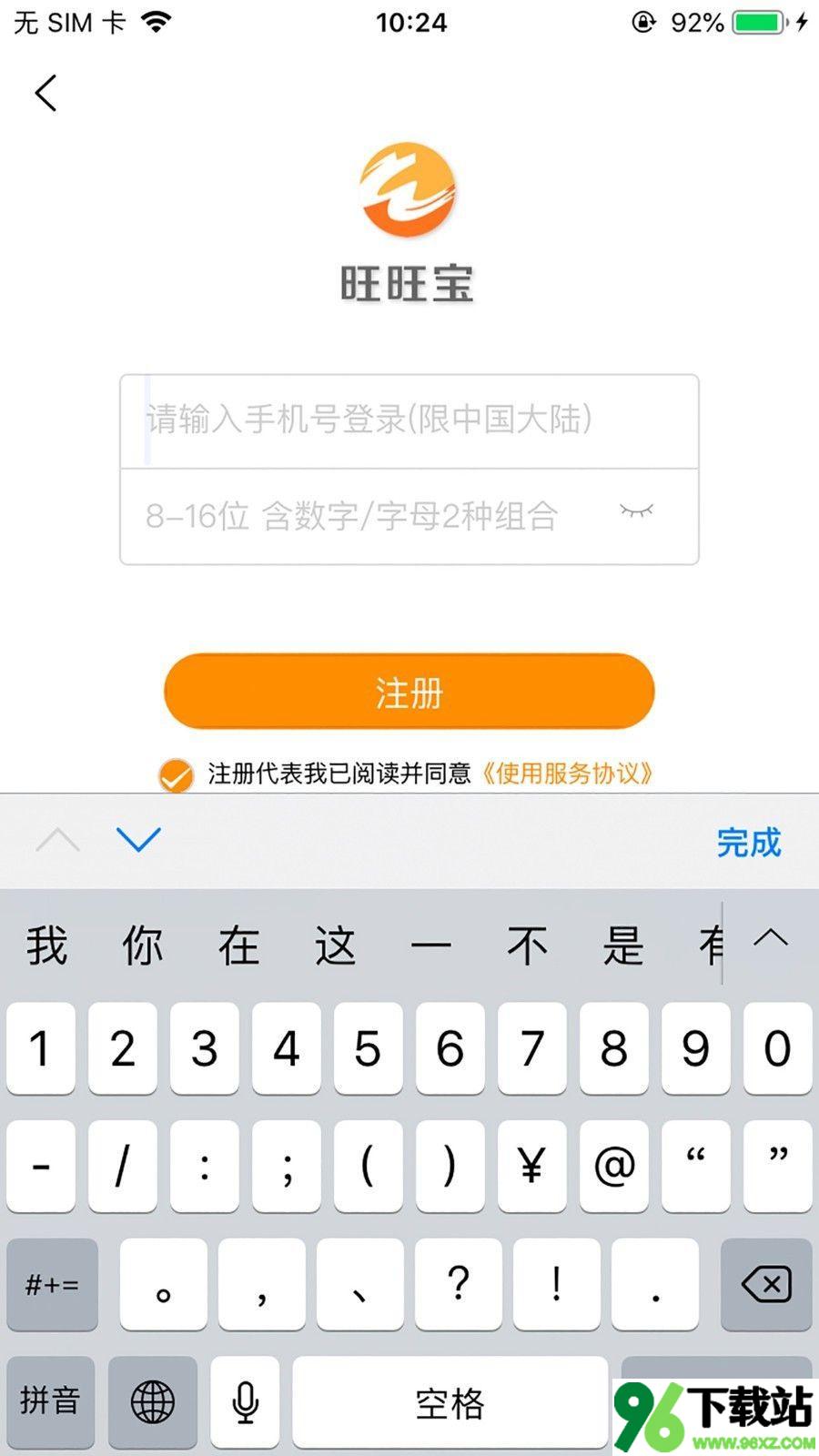Uncheck the agreement checkbox

(x=176, y=775)
